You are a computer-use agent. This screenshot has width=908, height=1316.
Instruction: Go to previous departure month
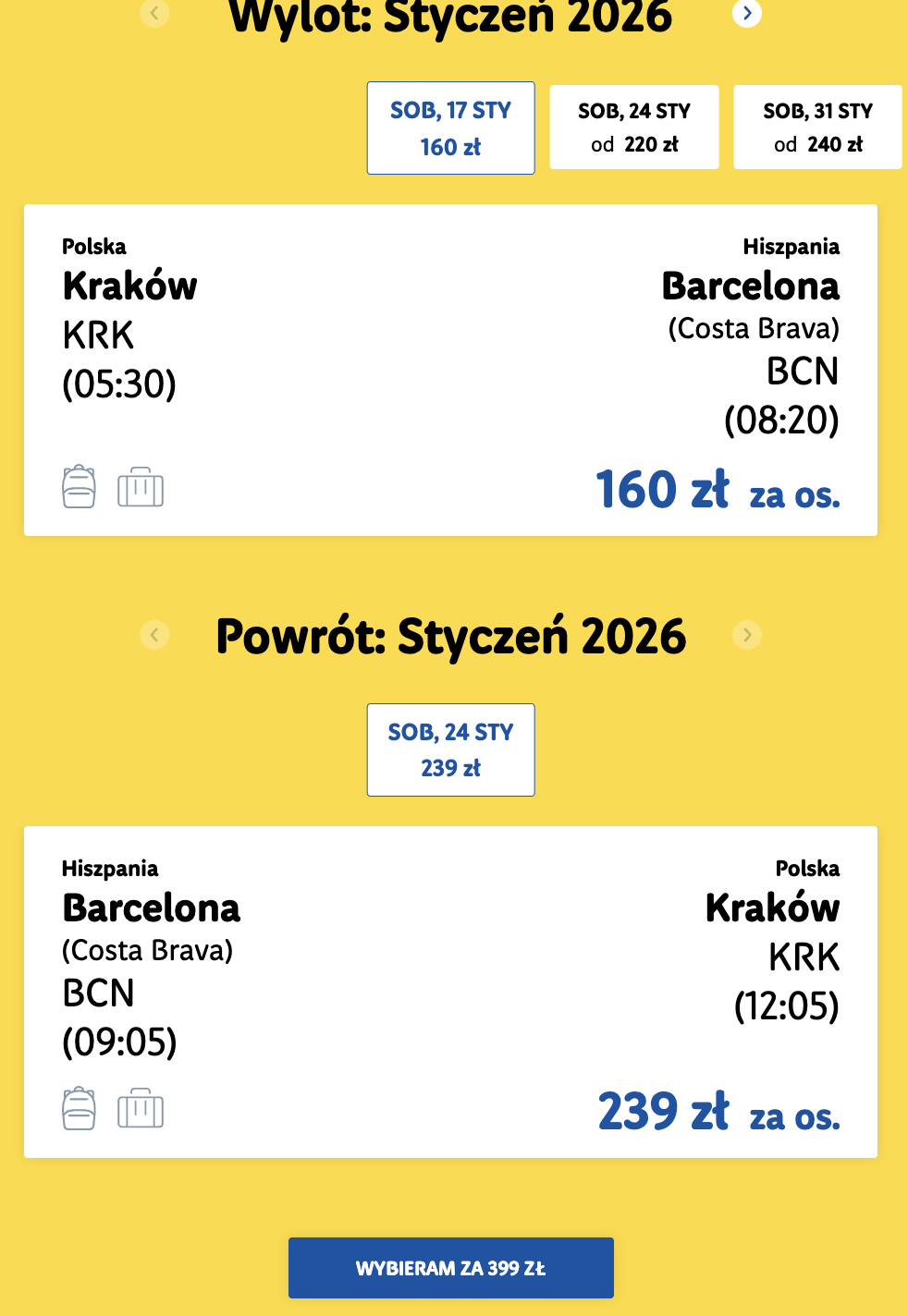click(x=154, y=13)
